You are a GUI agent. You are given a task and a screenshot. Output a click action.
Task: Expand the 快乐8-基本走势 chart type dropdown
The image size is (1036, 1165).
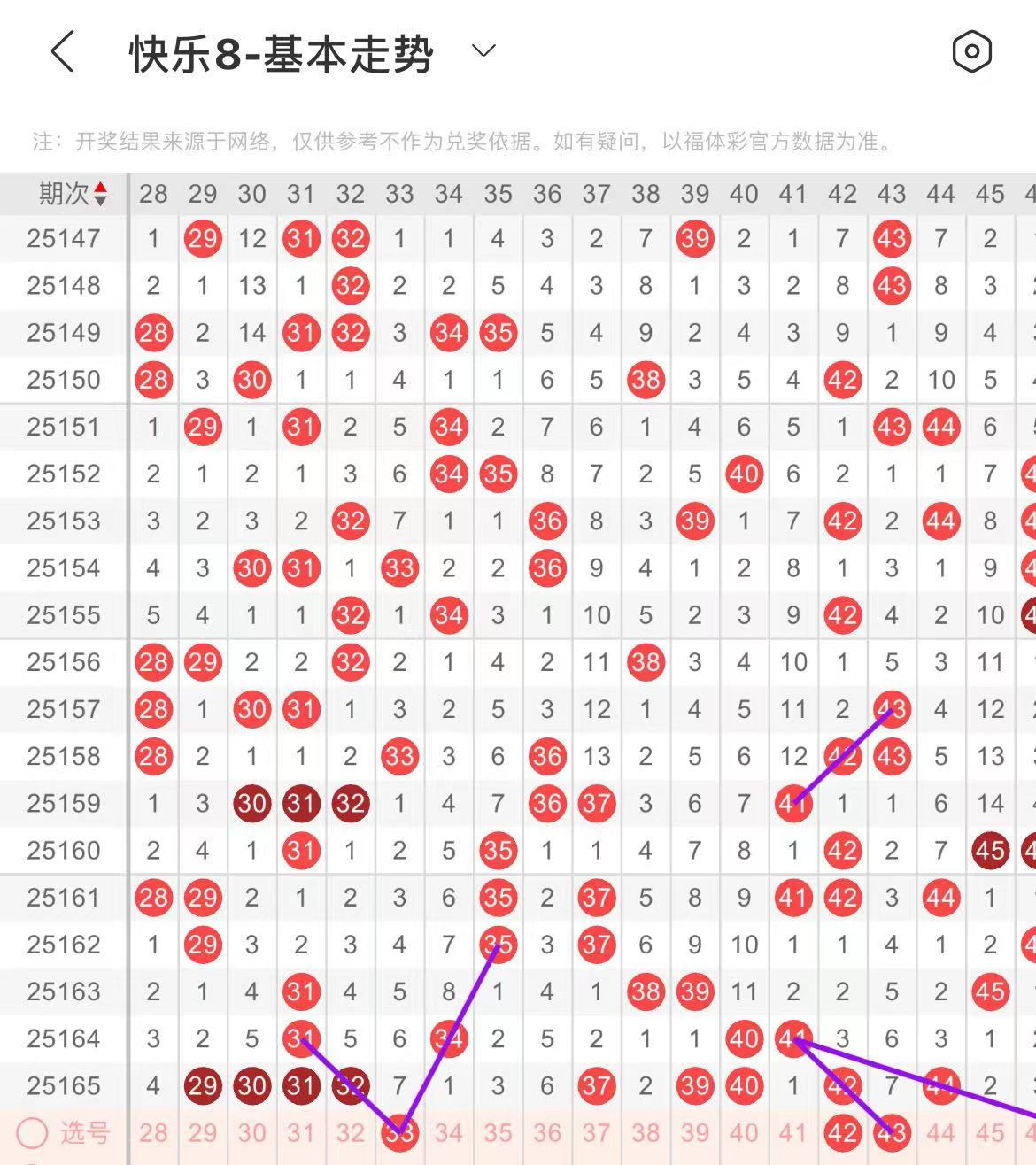[x=483, y=51]
